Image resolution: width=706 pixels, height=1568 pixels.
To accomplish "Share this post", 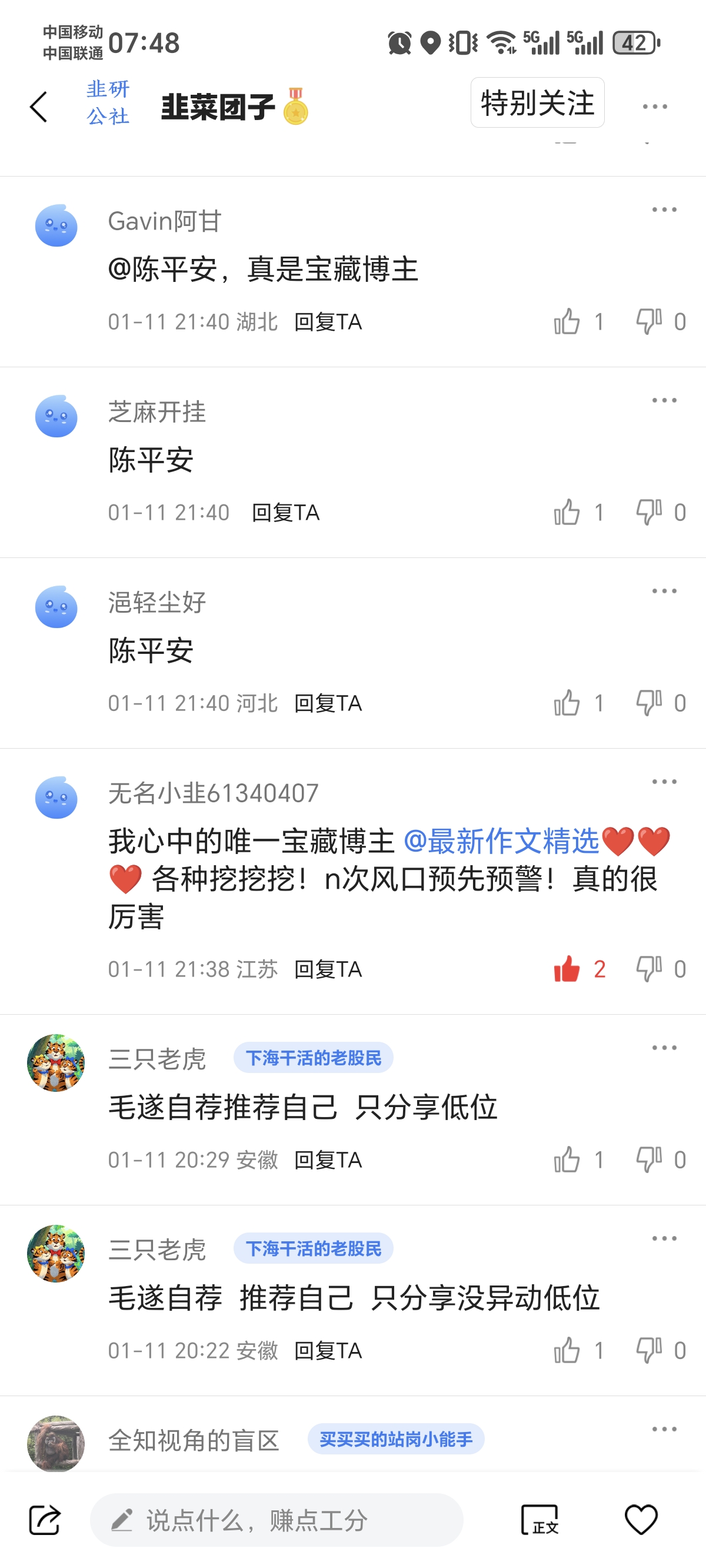I will click(45, 1520).
